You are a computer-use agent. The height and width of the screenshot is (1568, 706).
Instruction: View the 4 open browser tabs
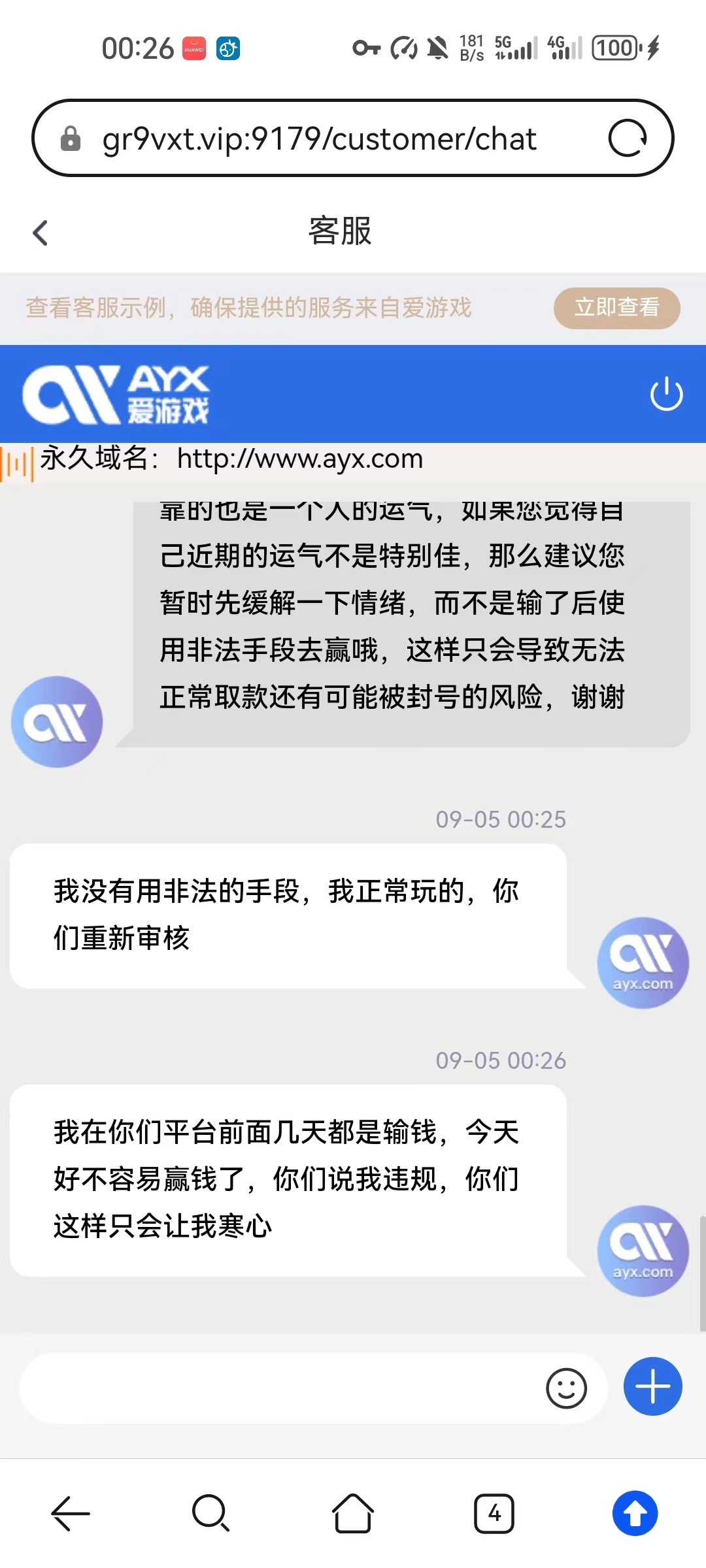(494, 1513)
